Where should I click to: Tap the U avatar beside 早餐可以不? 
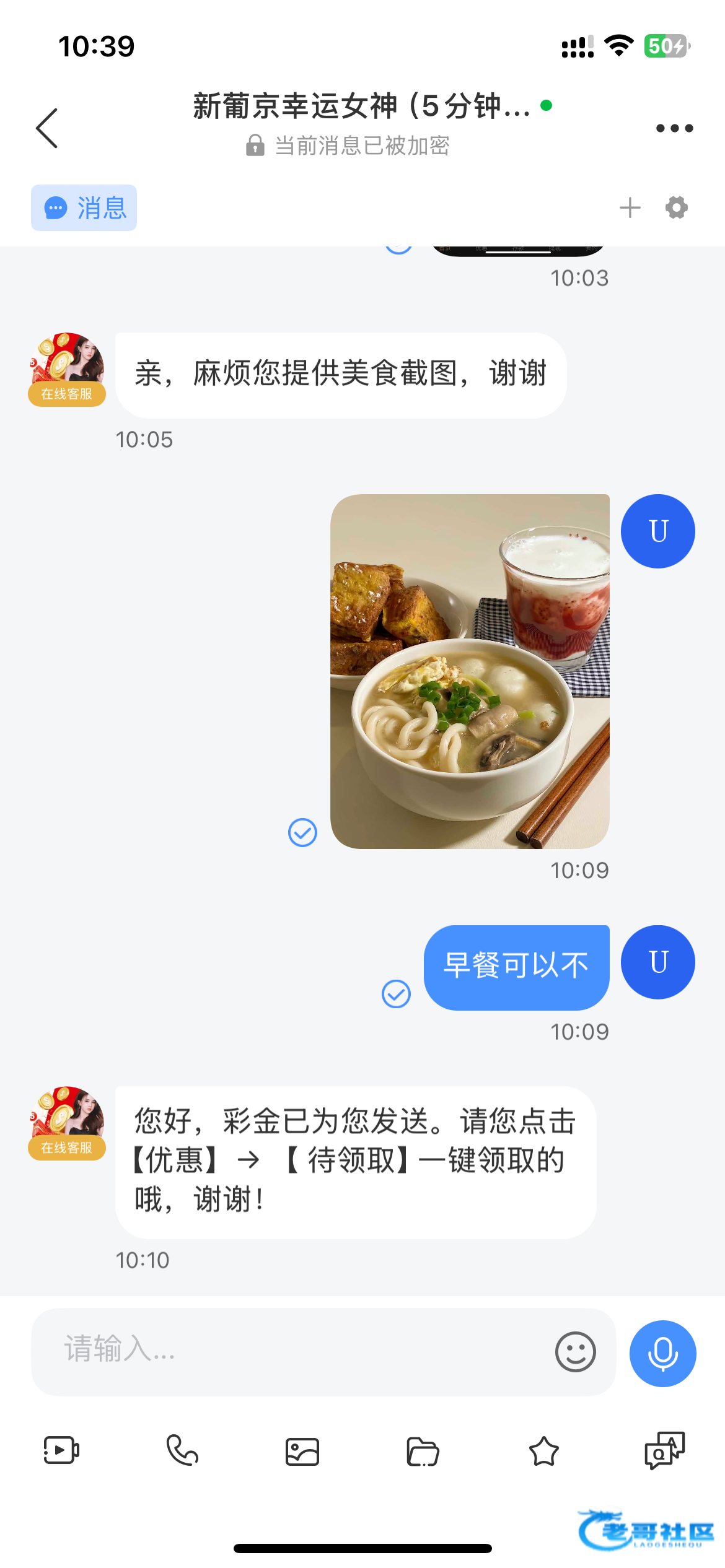coord(658,962)
